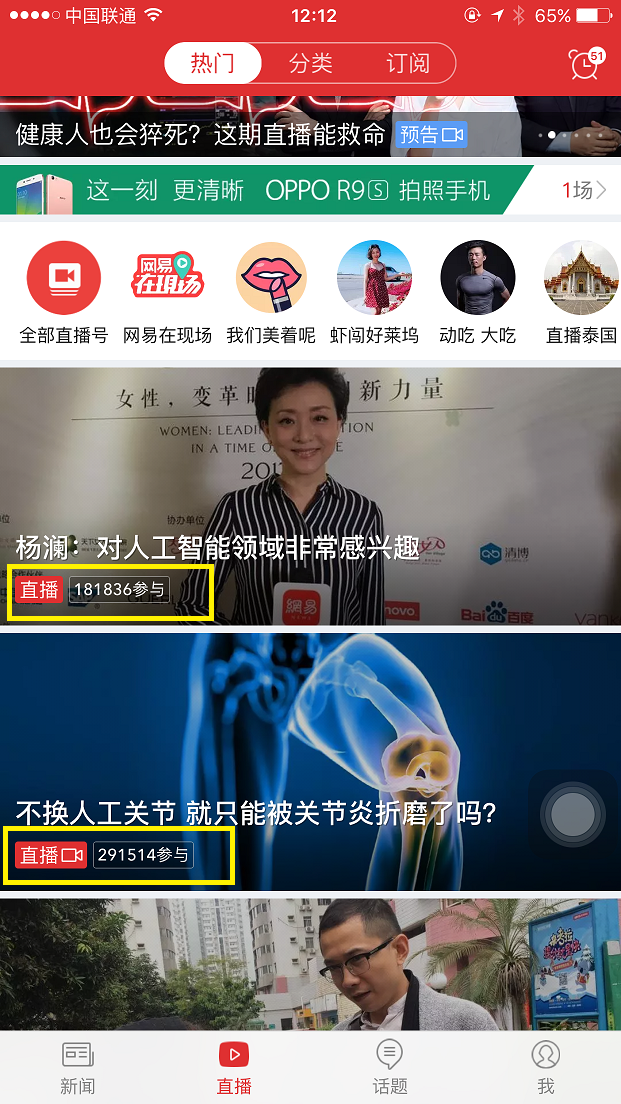Switch to the 分类 tab
The image size is (621, 1104).
tap(310, 64)
